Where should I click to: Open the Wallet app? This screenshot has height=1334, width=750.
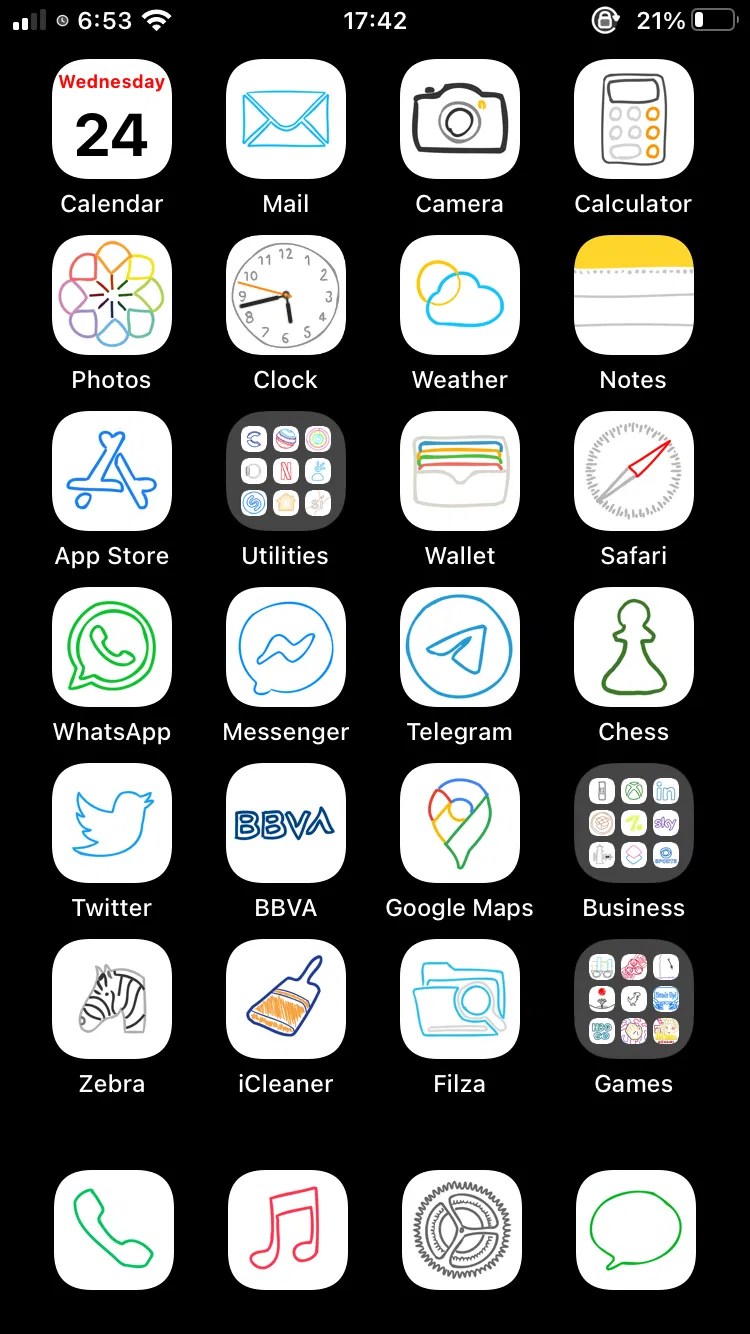[459, 471]
